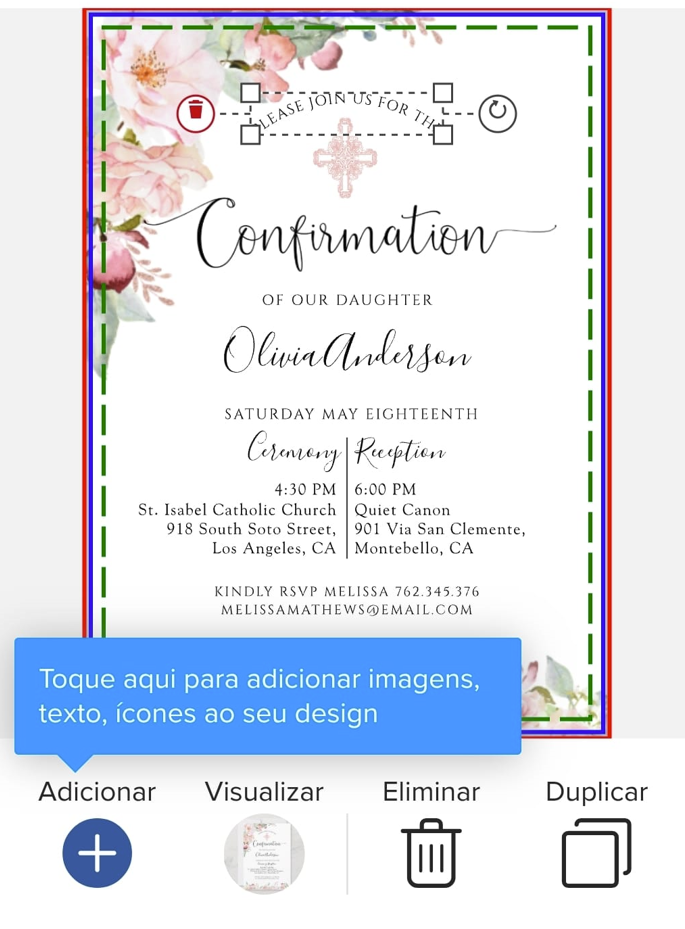Tap the rotate handle beside selected text
This screenshot has height=929, width=685.
497,112
